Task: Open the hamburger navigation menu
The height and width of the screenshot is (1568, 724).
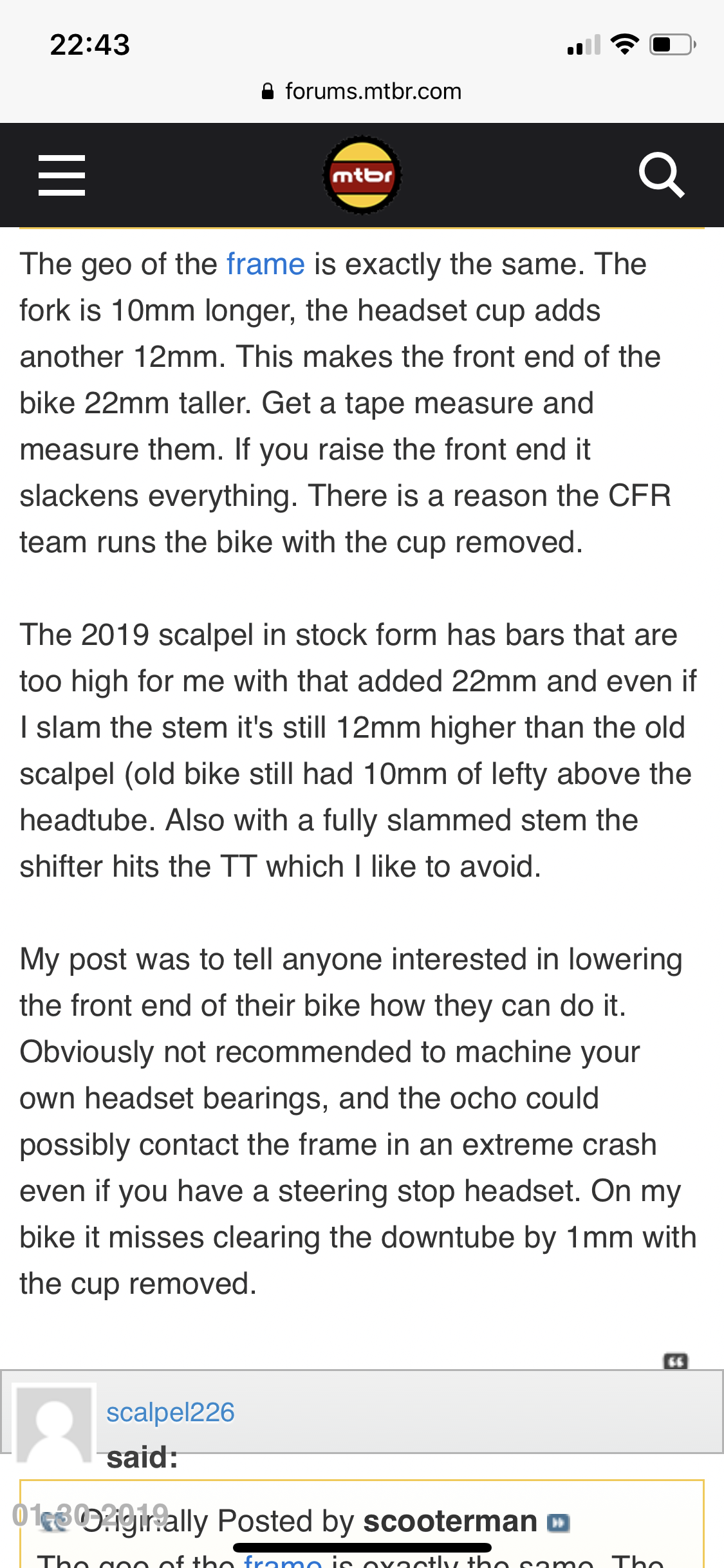Action: coord(62,175)
